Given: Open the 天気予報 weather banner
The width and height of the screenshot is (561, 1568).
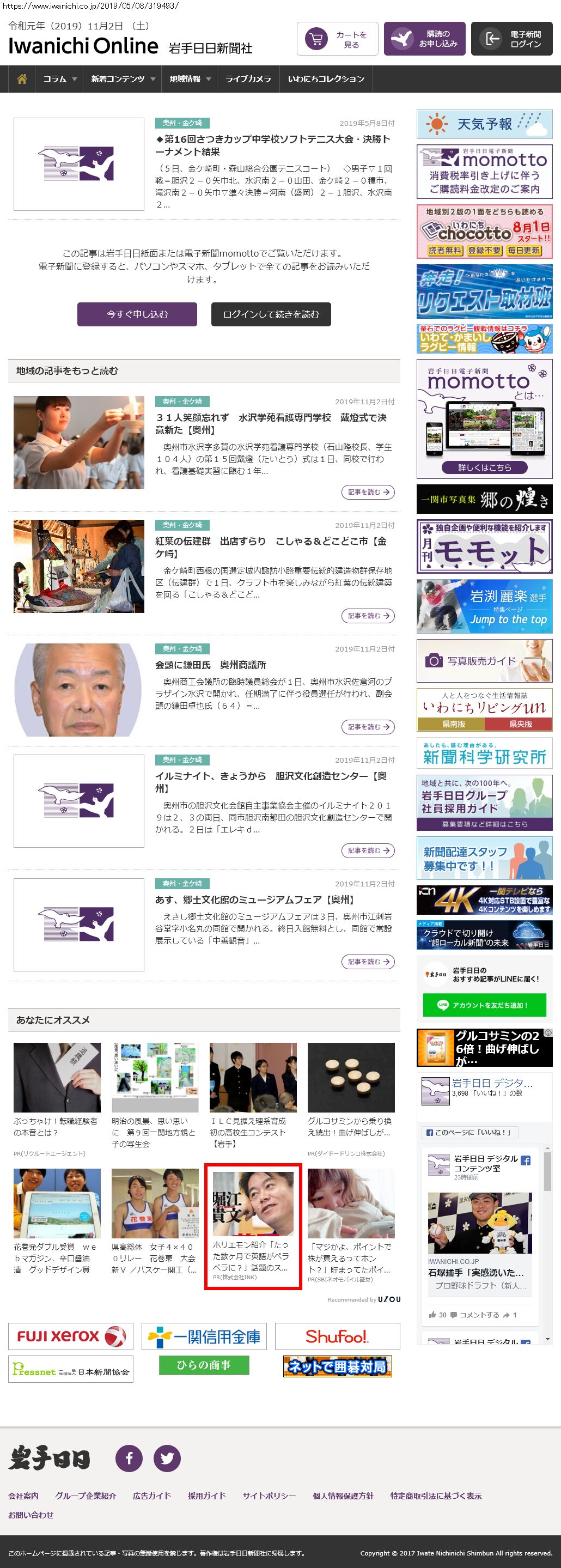Looking at the screenshot, I should point(484,124).
